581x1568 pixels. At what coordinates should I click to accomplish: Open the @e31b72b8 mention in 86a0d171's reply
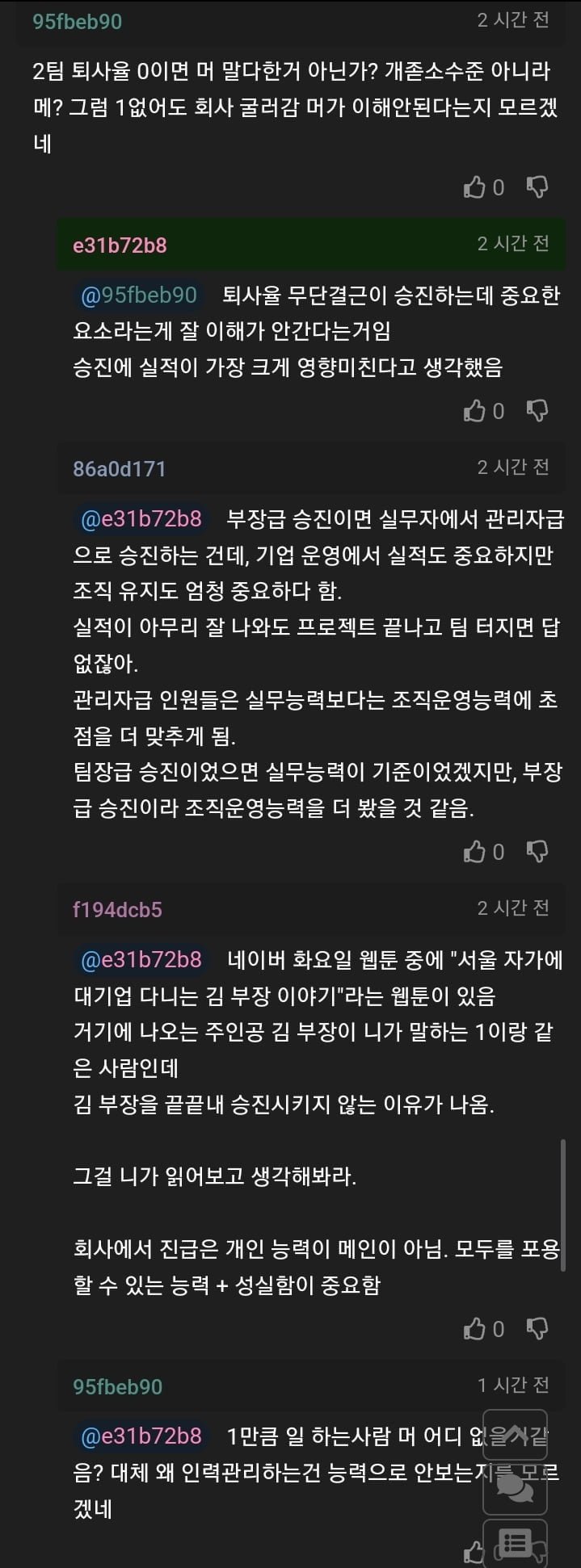141,518
